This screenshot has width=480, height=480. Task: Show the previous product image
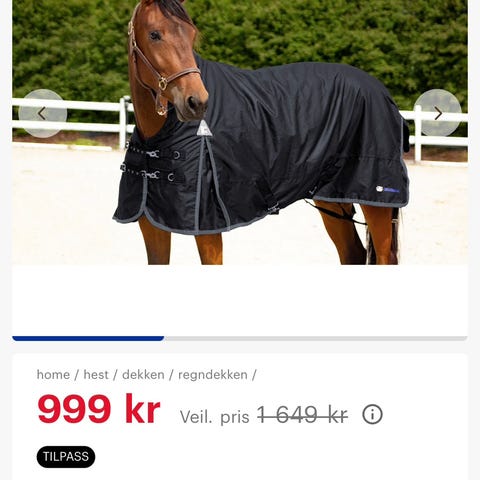pos(43,113)
